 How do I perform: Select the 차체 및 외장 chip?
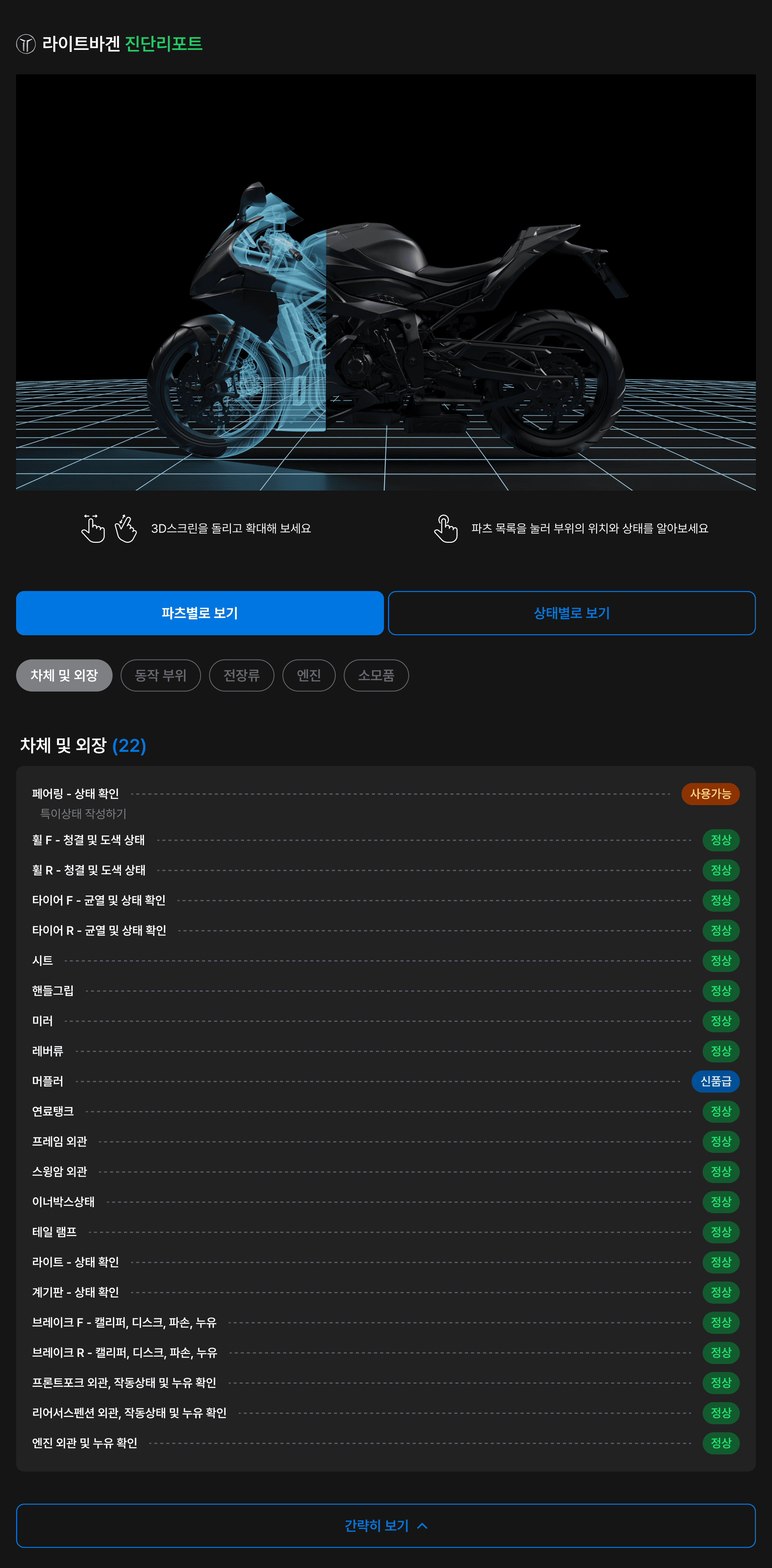click(64, 675)
